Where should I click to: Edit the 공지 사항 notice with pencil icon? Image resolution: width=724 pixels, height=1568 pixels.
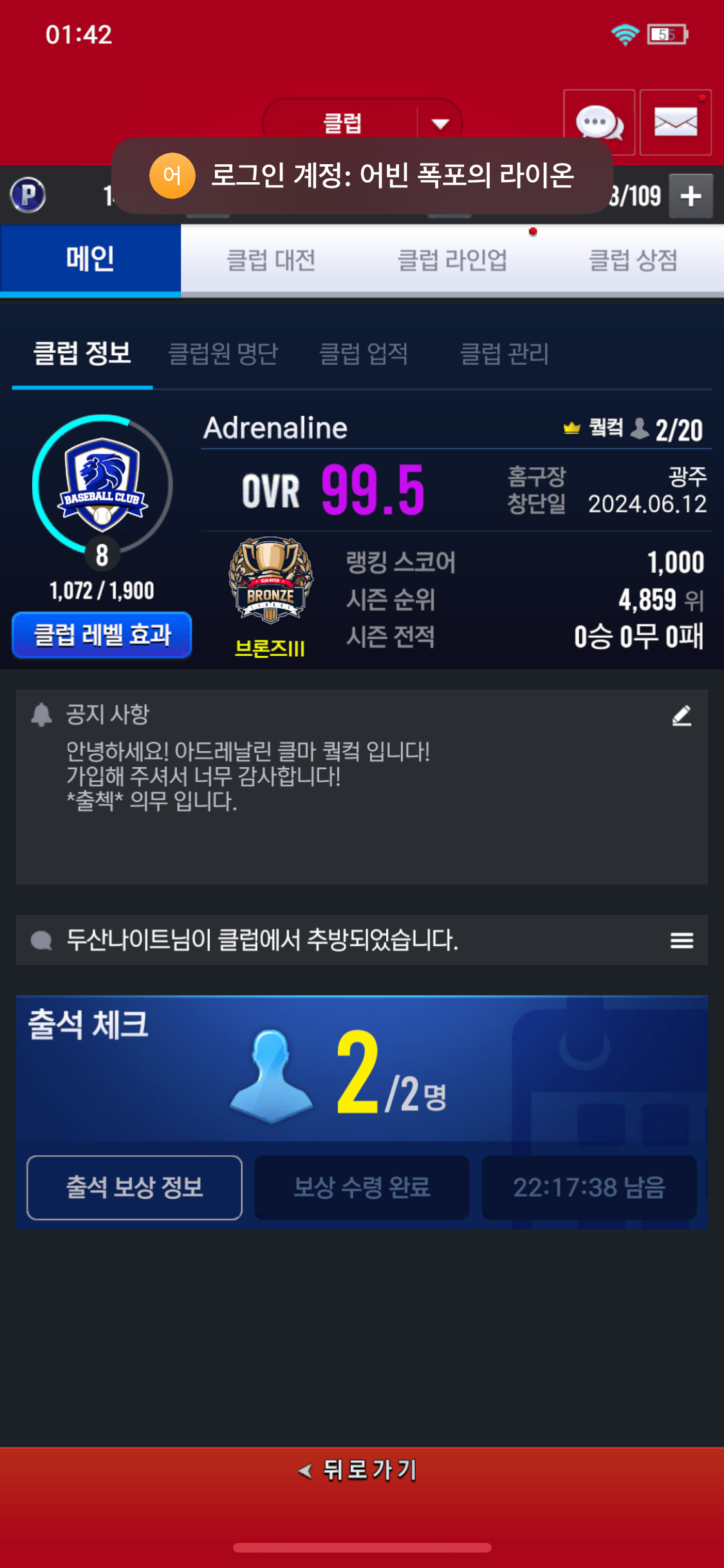(x=682, y=715)
